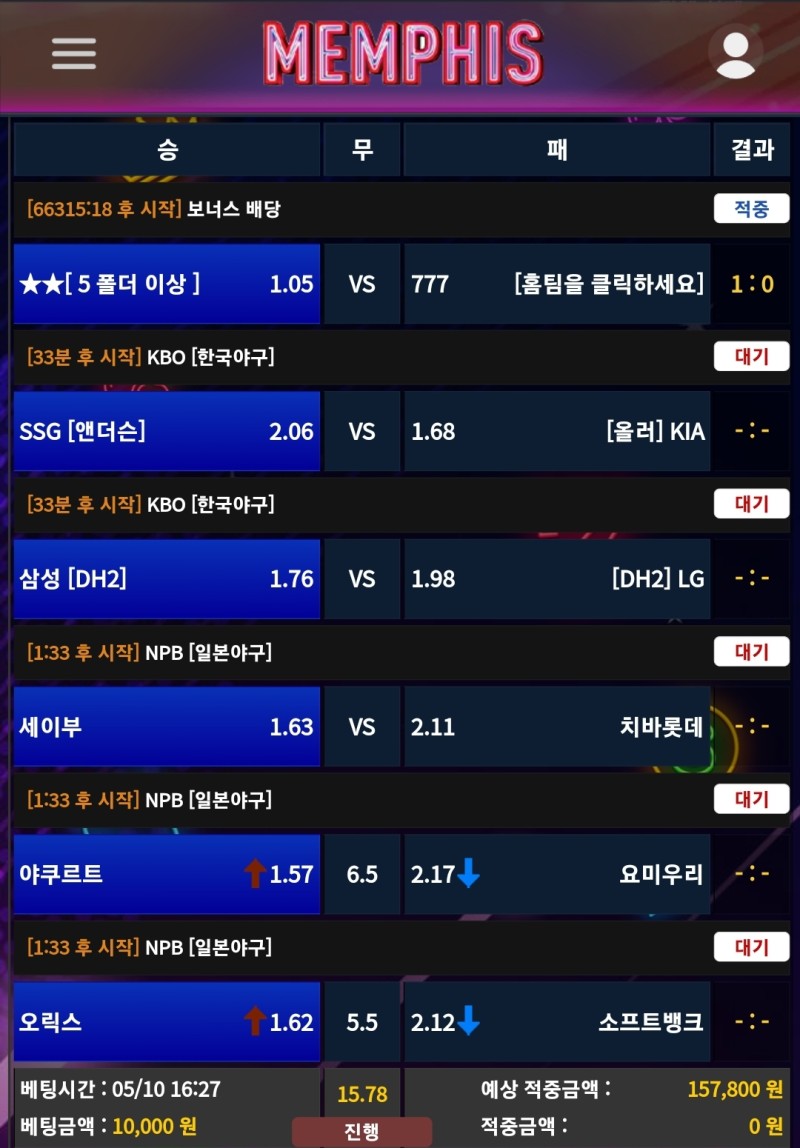The image size is (800, 1148).
Task: Choose [DH2] LG 1.98 odds
Action: [x=557, y=579]
